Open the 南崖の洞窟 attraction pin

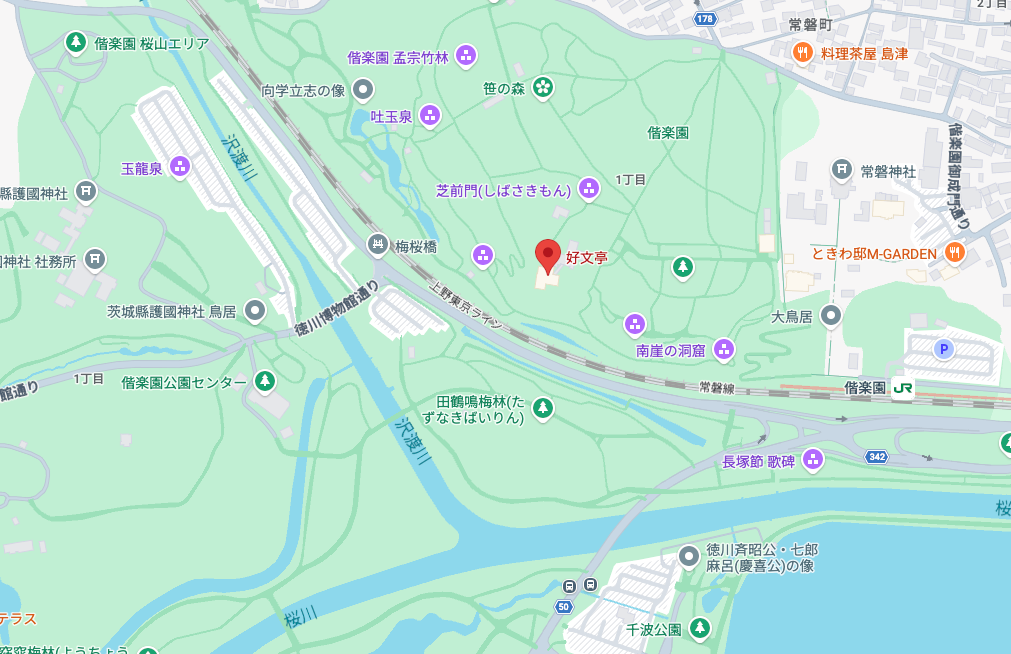point(724,350)
